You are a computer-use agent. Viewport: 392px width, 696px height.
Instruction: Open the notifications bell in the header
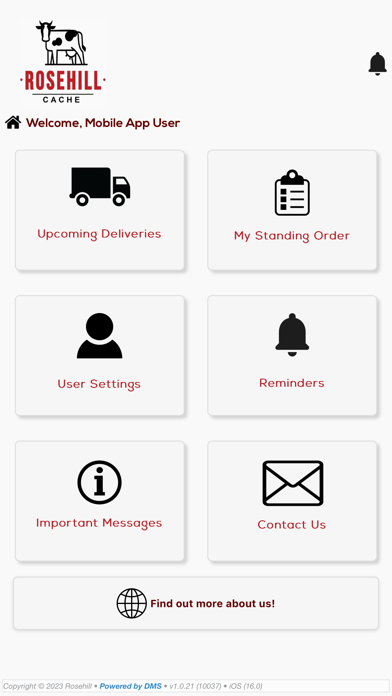click(x=377, y=64)
